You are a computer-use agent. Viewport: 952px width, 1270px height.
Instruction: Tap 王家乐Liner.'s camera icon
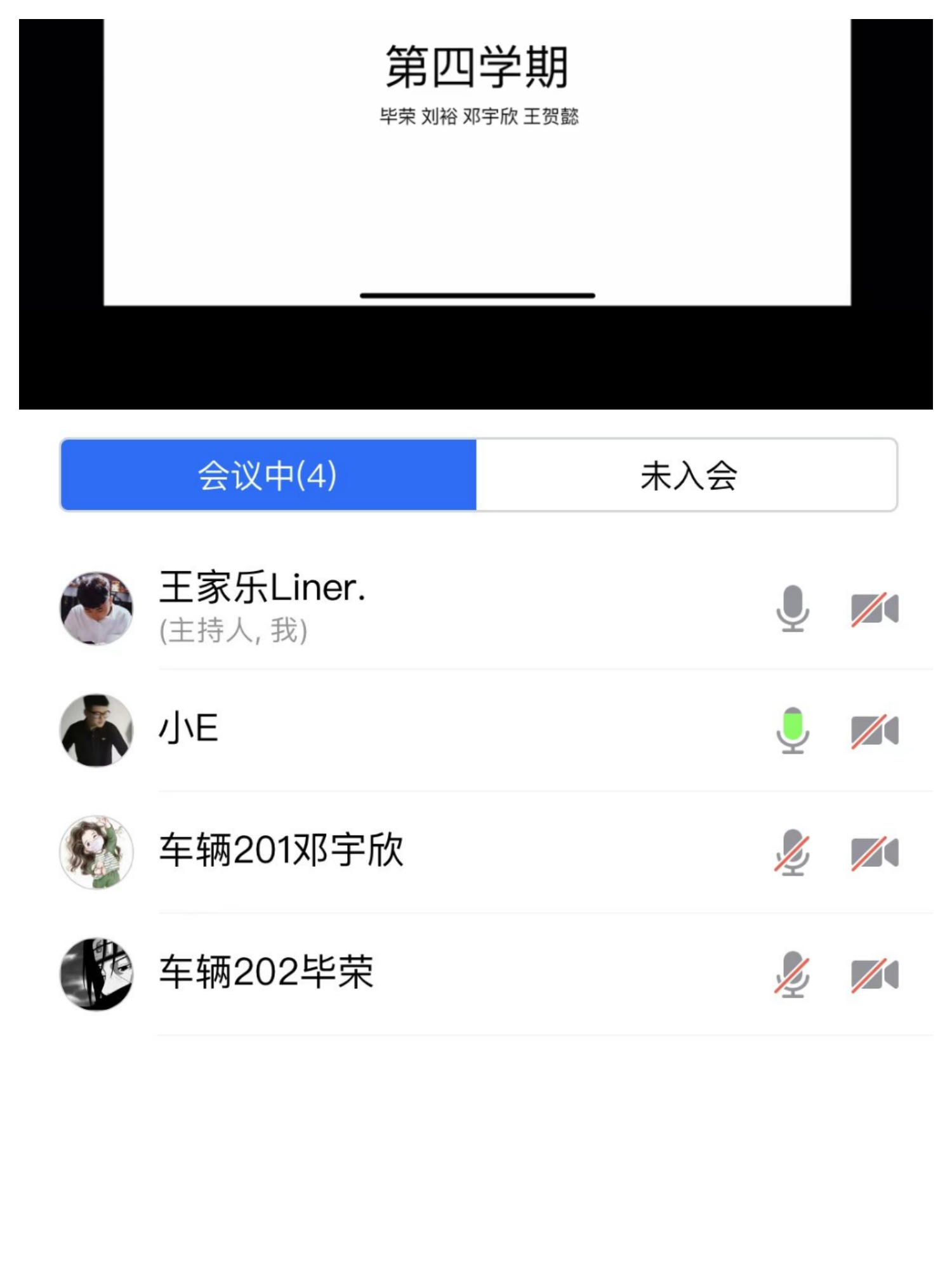875,609
